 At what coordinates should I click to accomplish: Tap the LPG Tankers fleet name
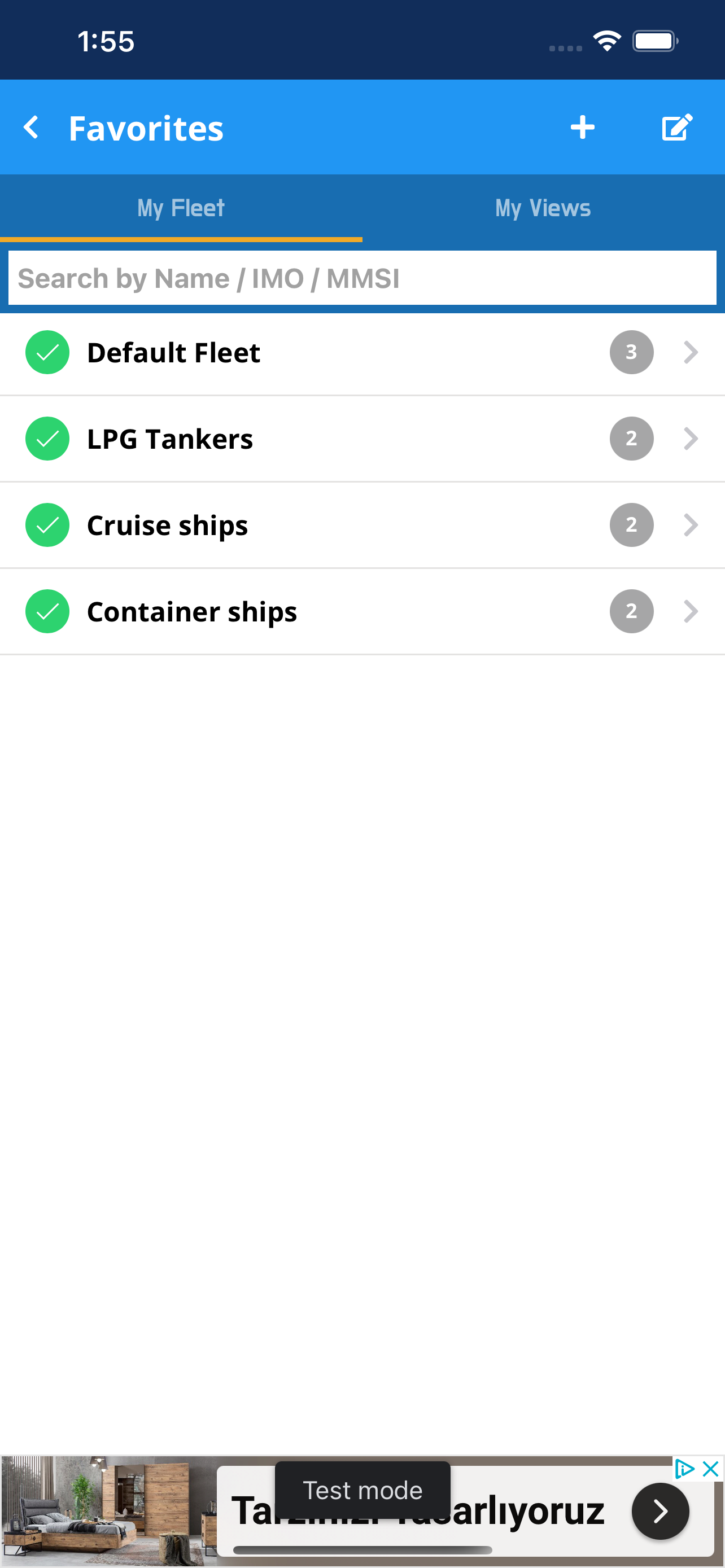[x=171, y=438]
